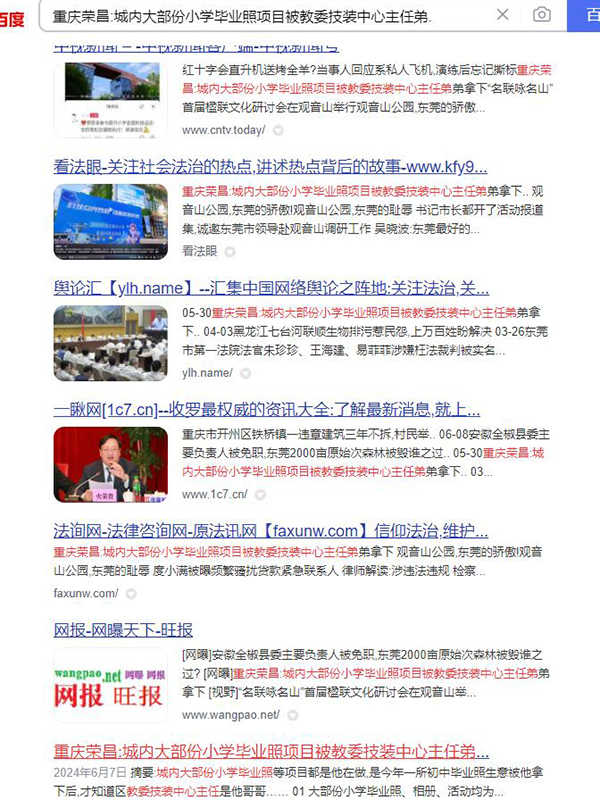Clear the search query text
Image resolution: width=600 pixels, height=800 pixels.
tap(503, 15)
